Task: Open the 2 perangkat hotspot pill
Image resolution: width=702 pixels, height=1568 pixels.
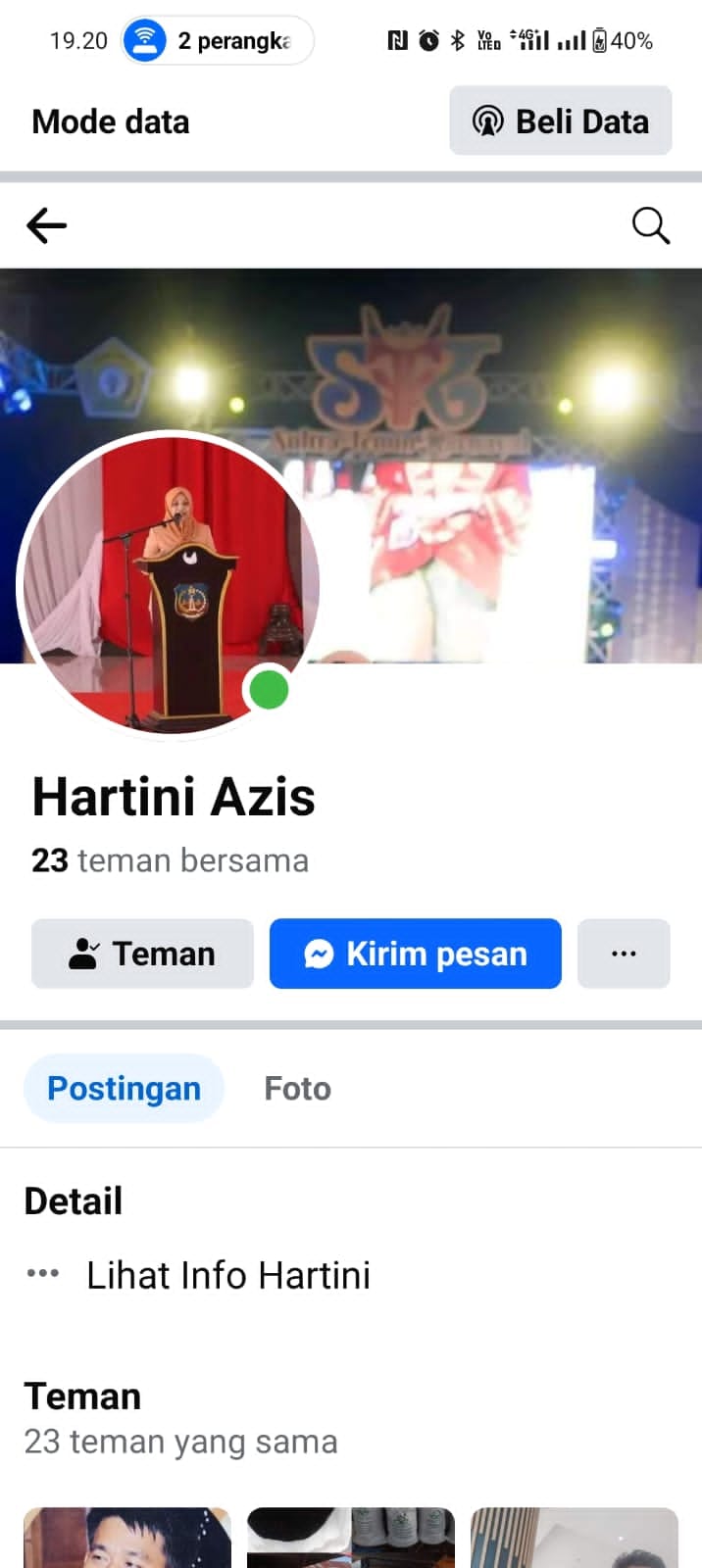Action: click(217, 41)
